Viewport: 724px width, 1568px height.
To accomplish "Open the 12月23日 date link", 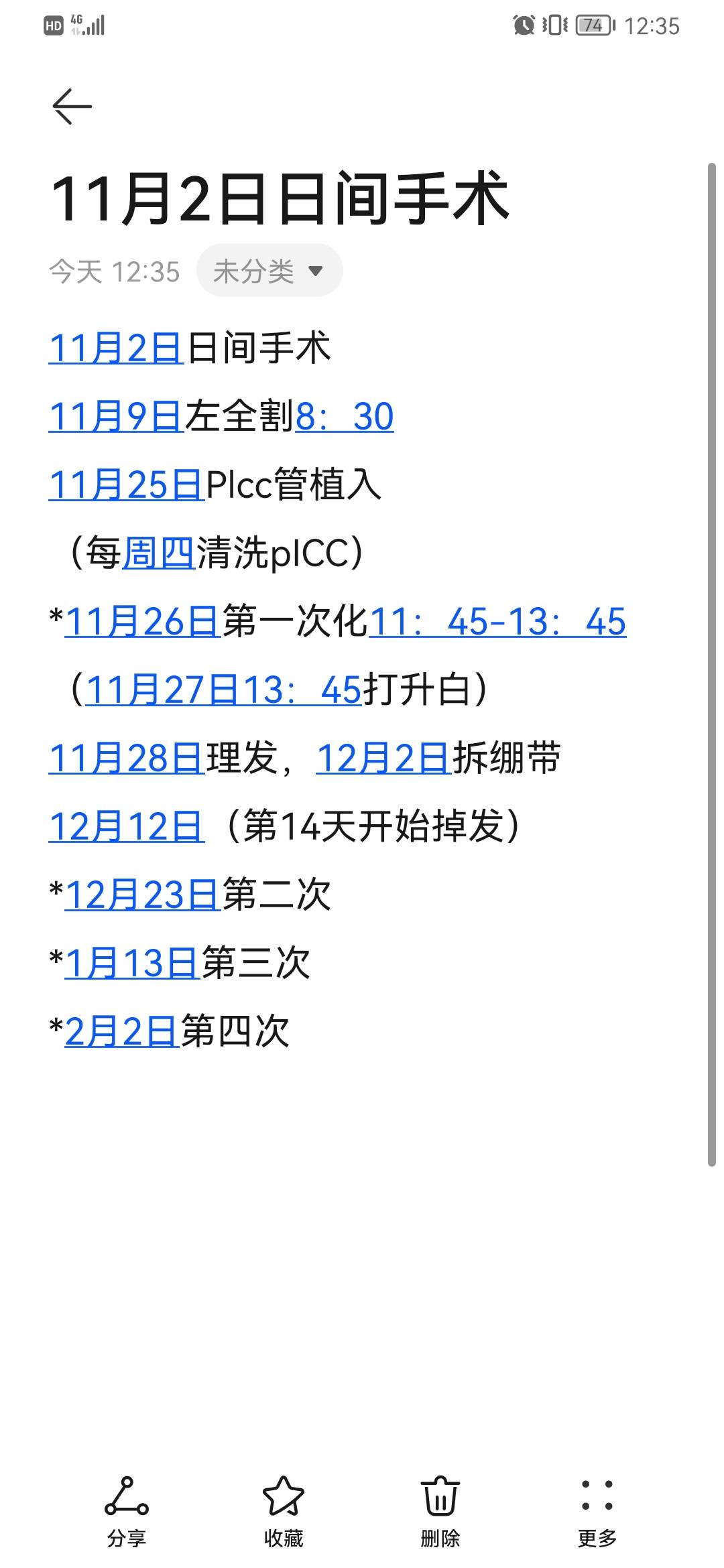I will [142, 895].
